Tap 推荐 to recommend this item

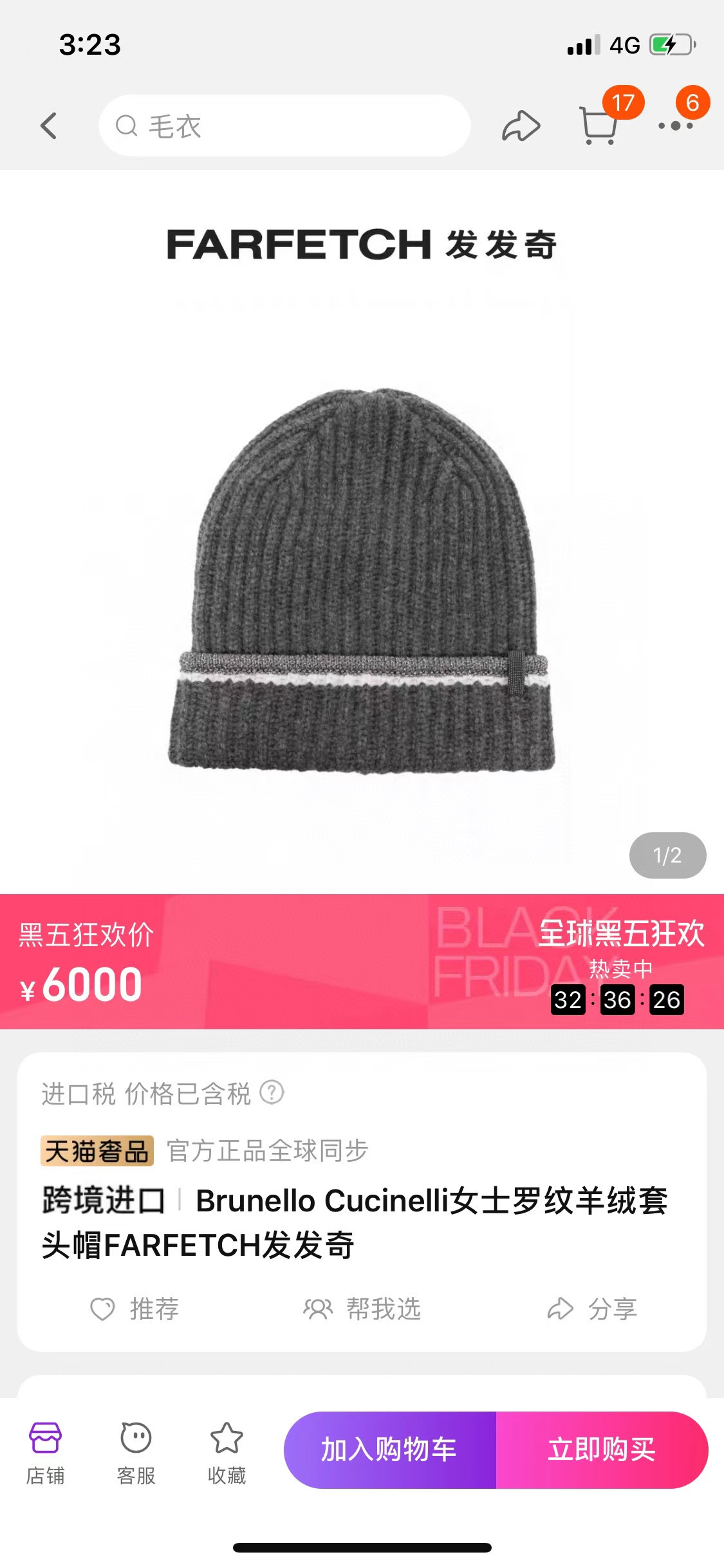135,1309
